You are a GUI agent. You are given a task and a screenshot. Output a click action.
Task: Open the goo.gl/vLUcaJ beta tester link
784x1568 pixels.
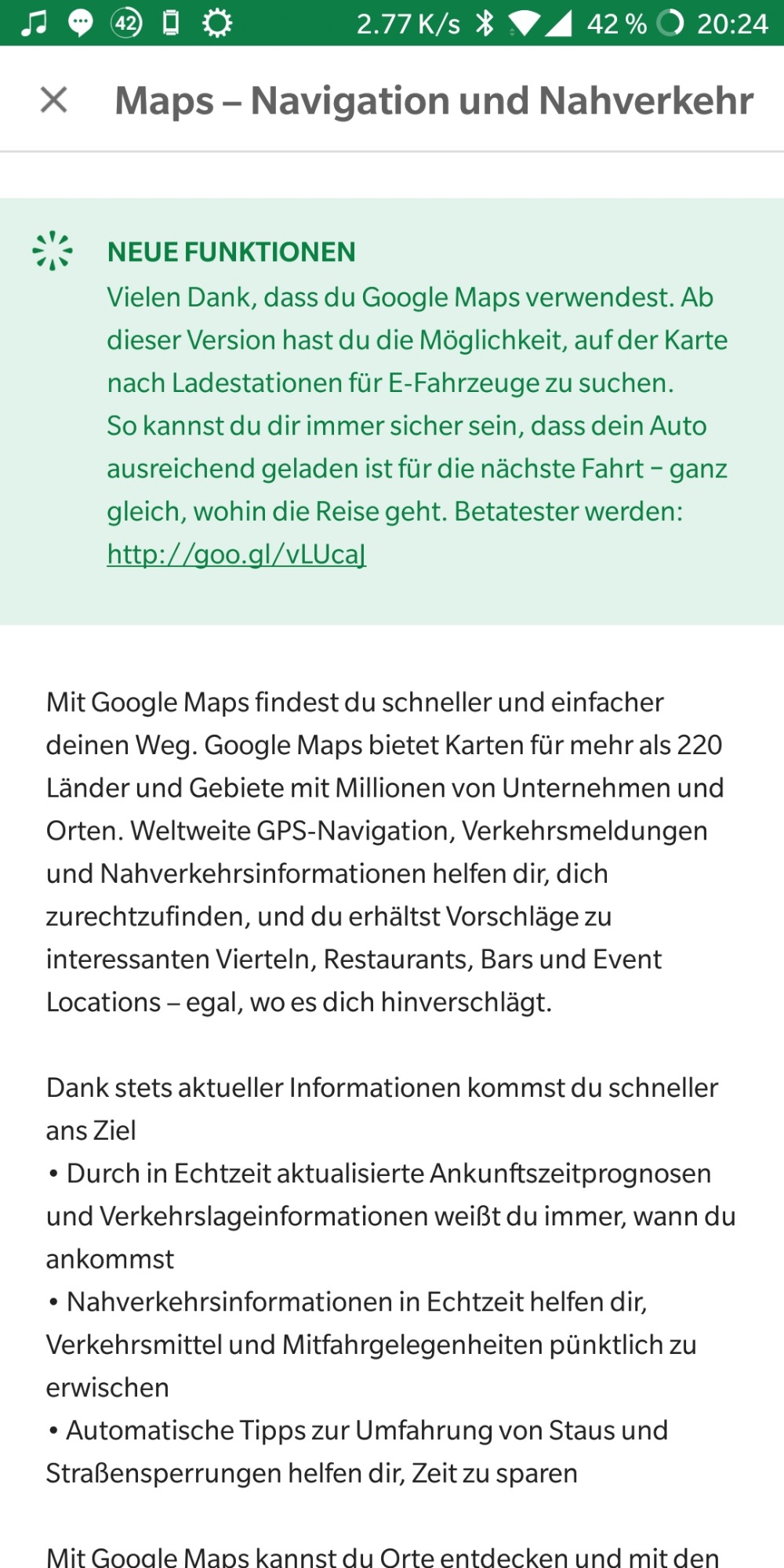click(x=236, y=554)
